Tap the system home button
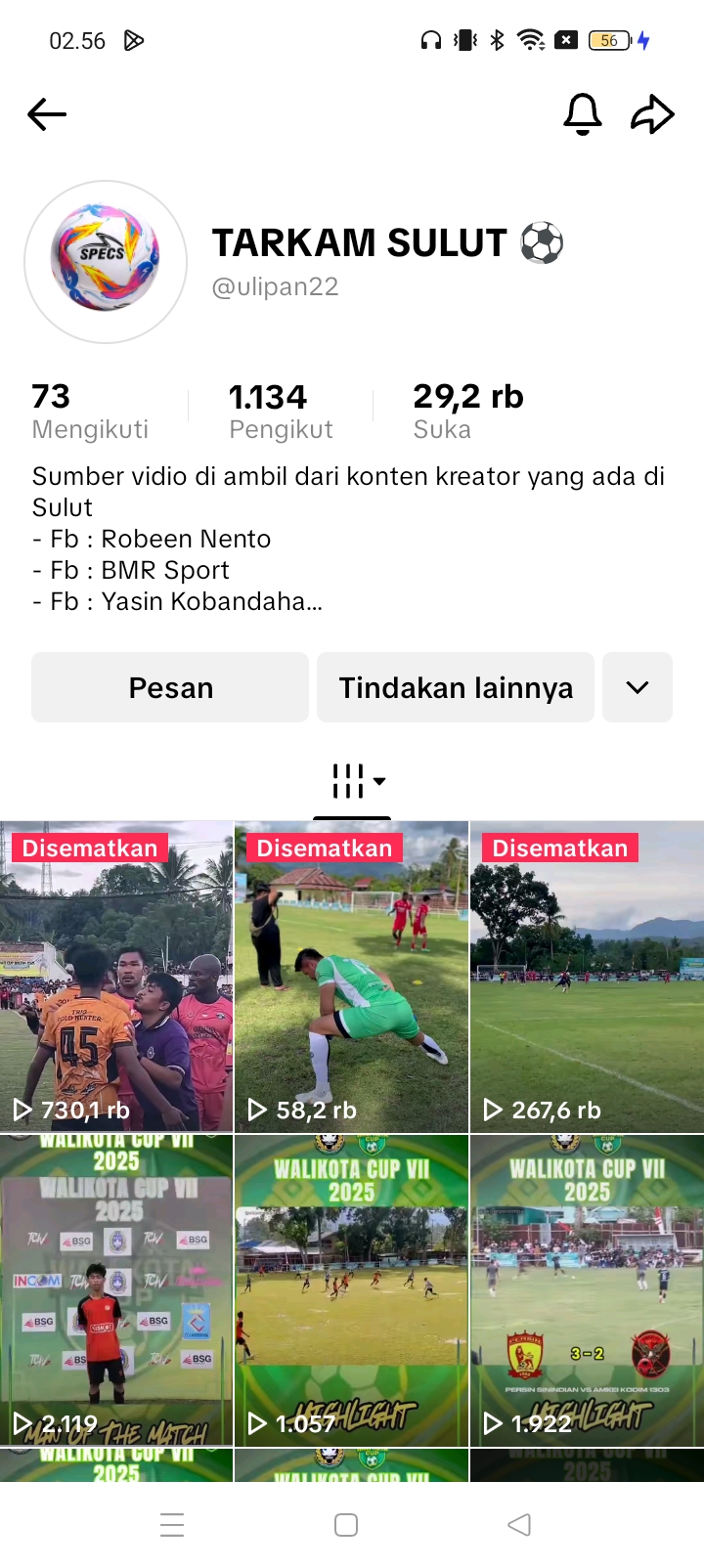The height and width of the screenshot is (1568, 704). (x=346, y=1525)
